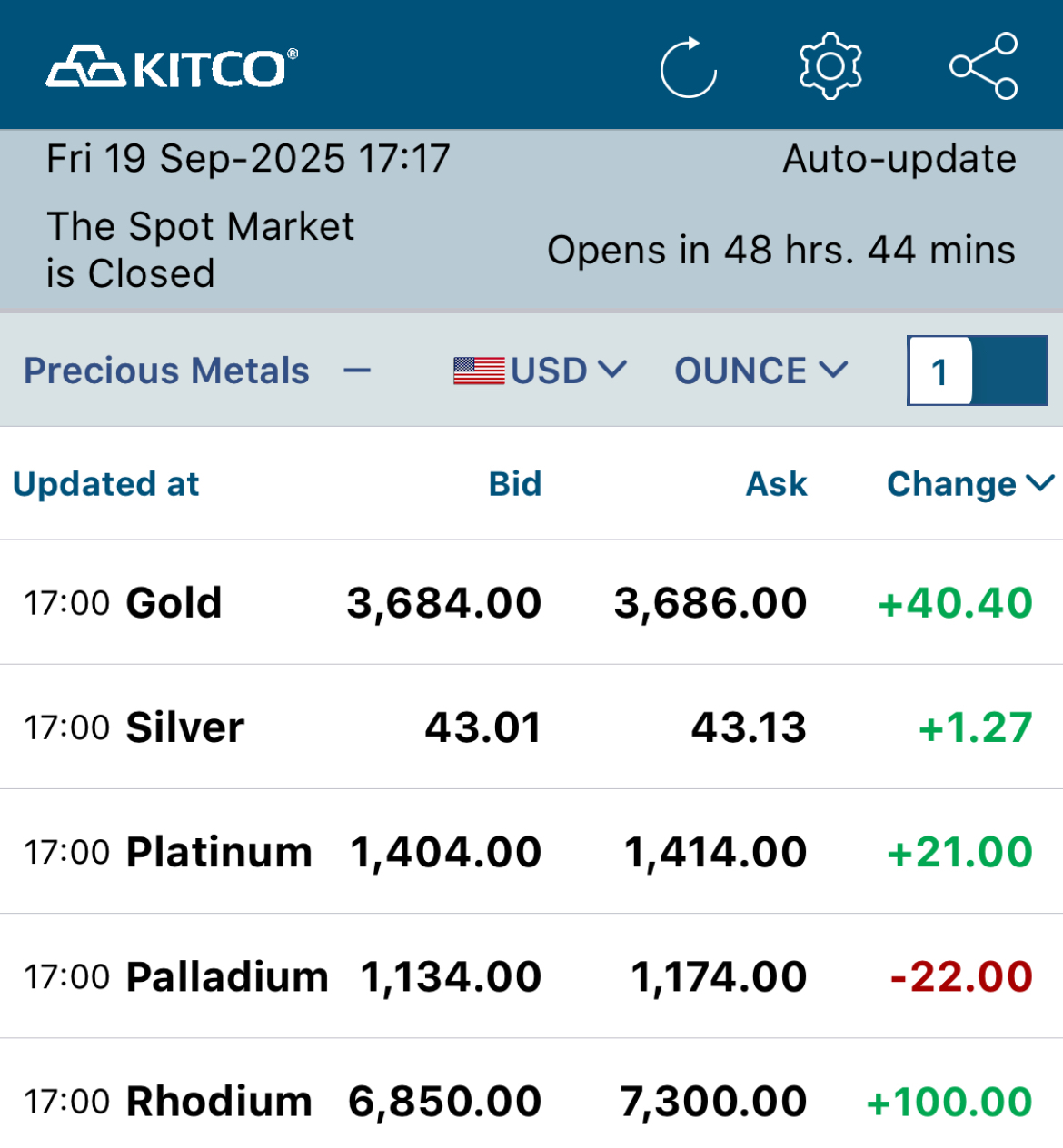Edit the quantity field showing 1
The height and width of the screenshot is (1148, 1063).
940,371
